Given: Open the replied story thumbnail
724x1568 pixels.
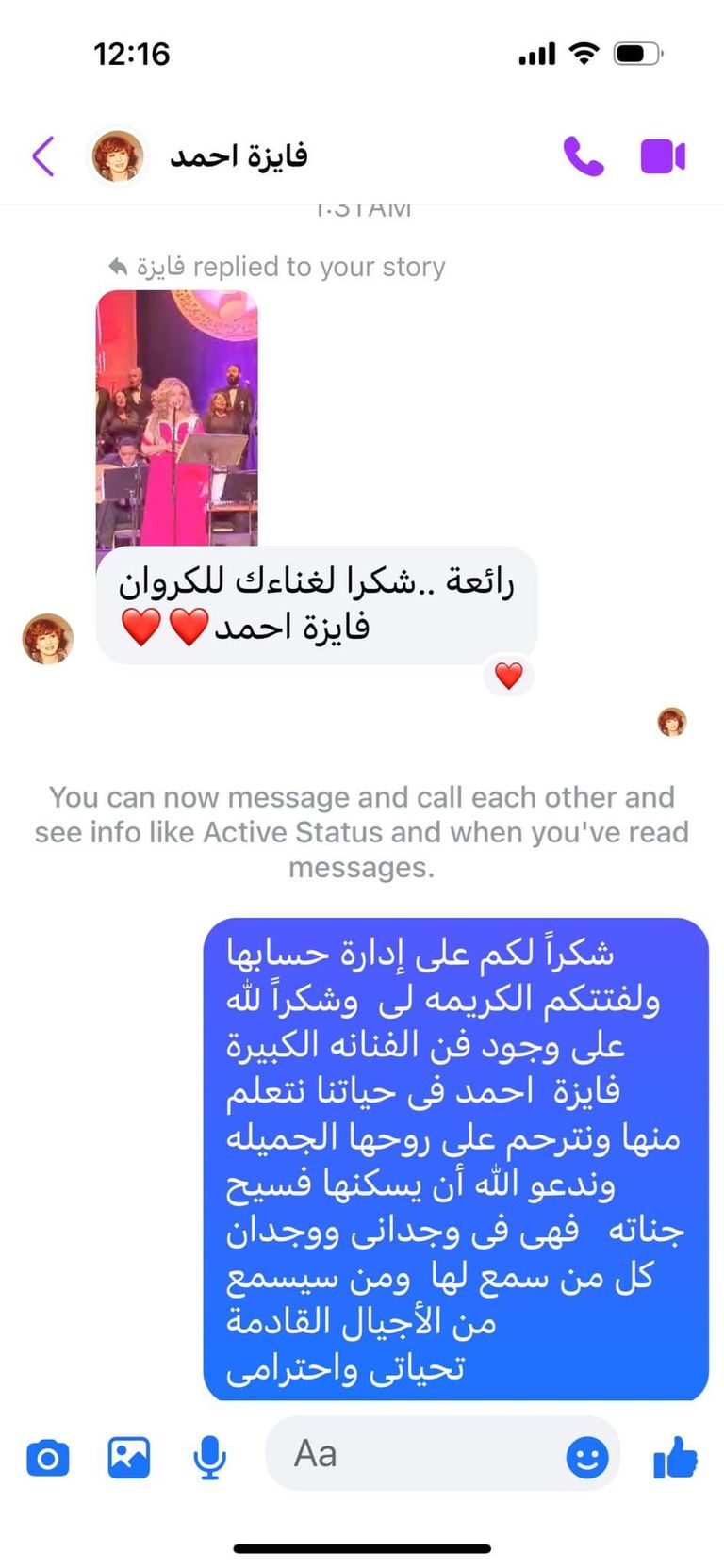Looking at the screenshot, I should point(177,417).
